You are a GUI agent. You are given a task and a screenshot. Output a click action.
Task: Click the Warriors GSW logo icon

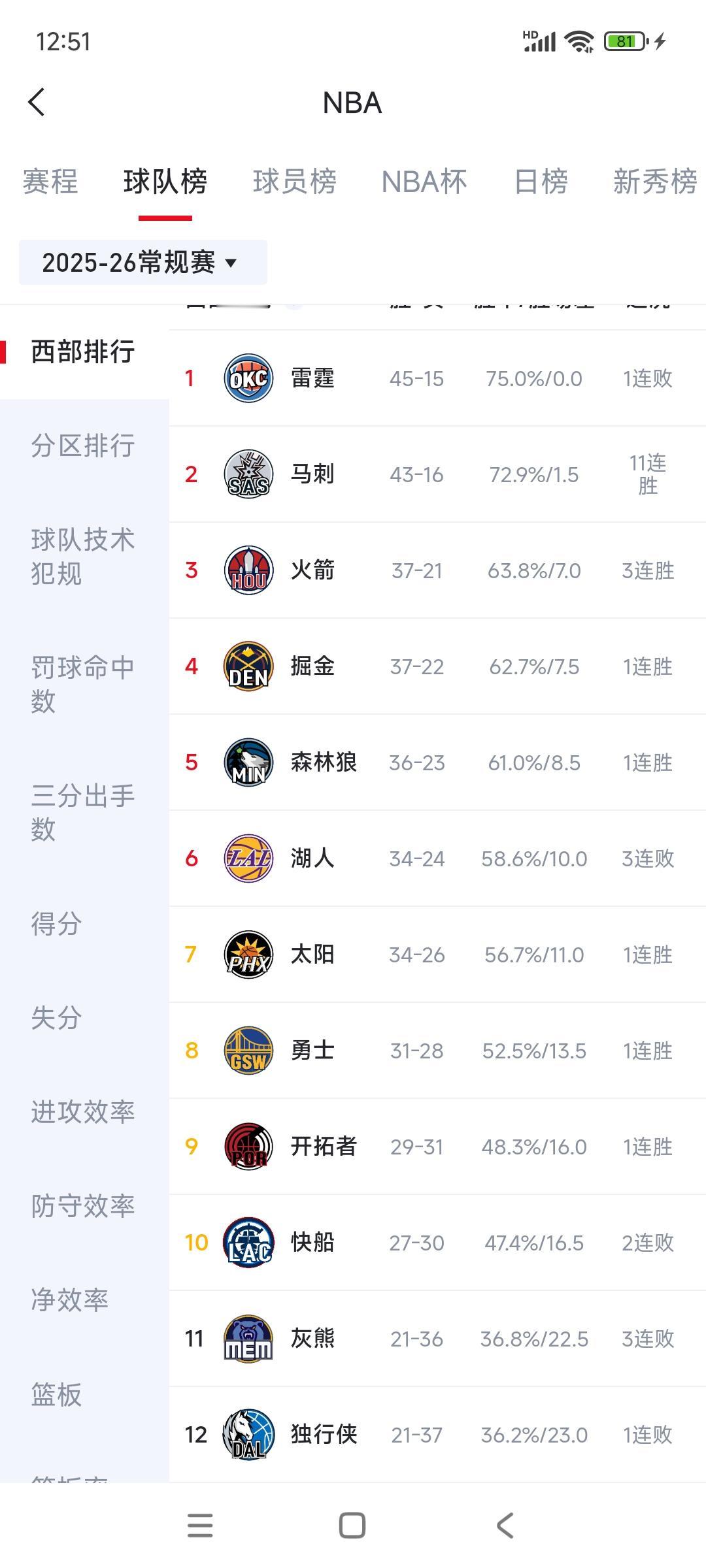tap(248, 1051)
